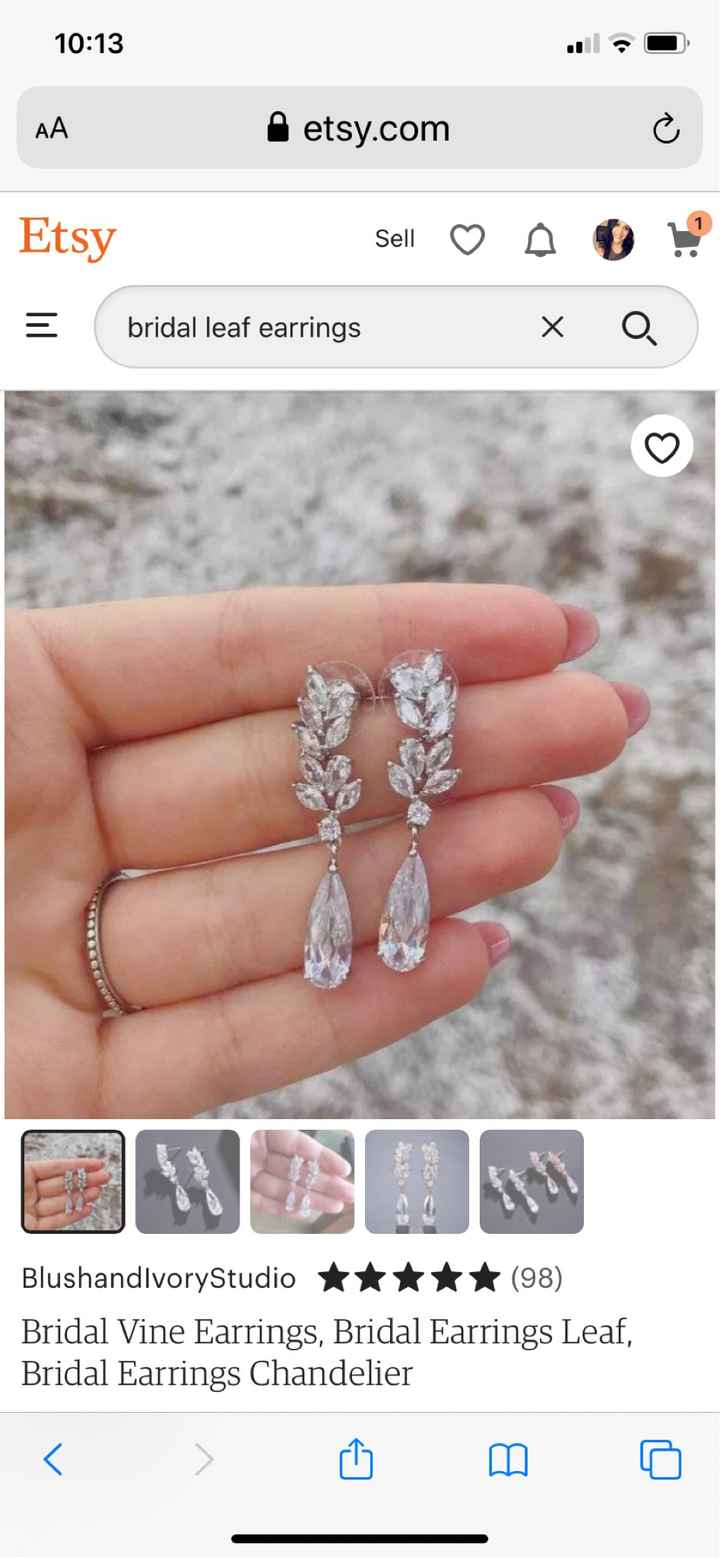
Task: Clear the search field with the X
Action: point(552,327)
